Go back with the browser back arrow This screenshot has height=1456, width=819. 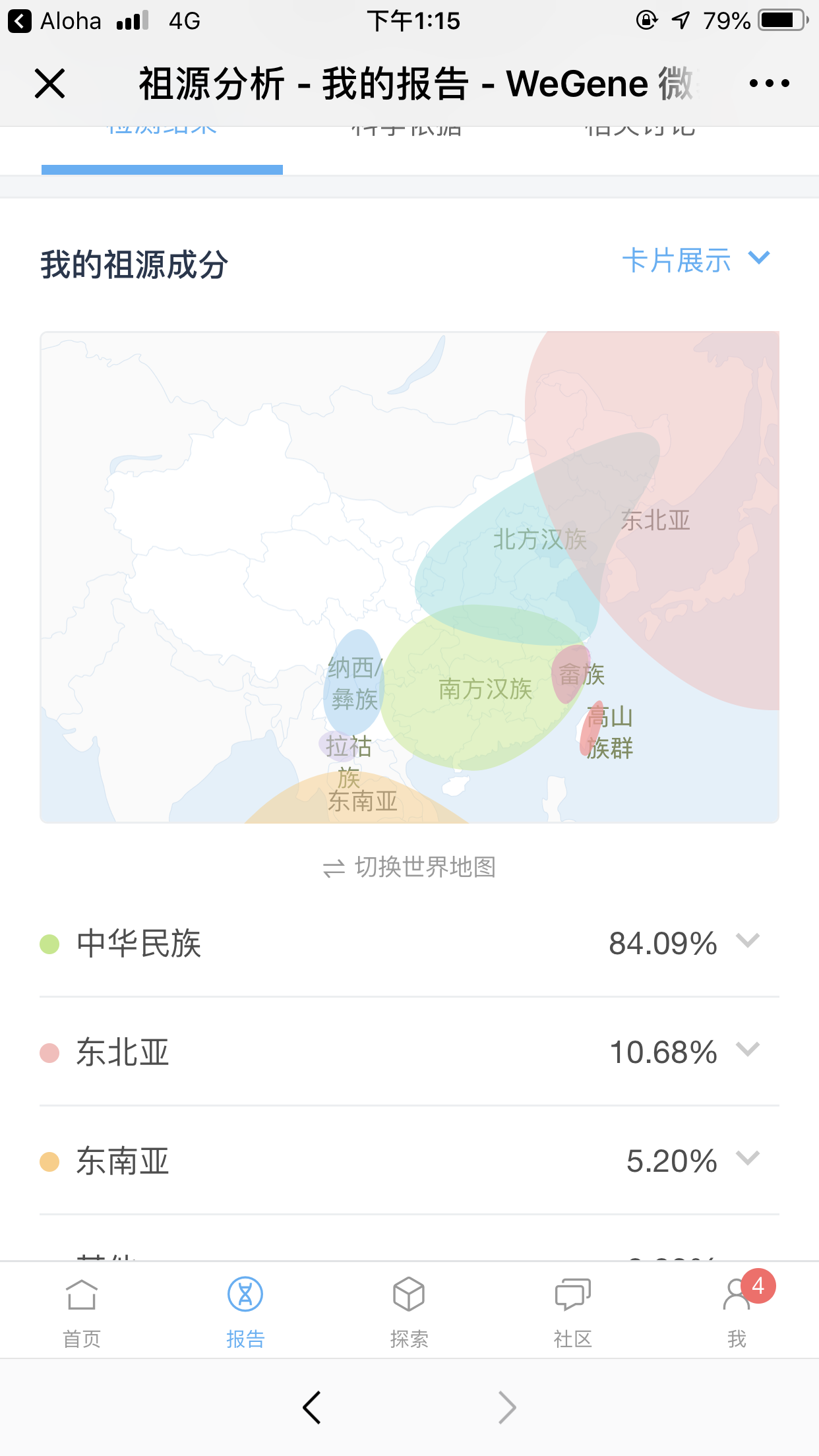[312, 1408]
